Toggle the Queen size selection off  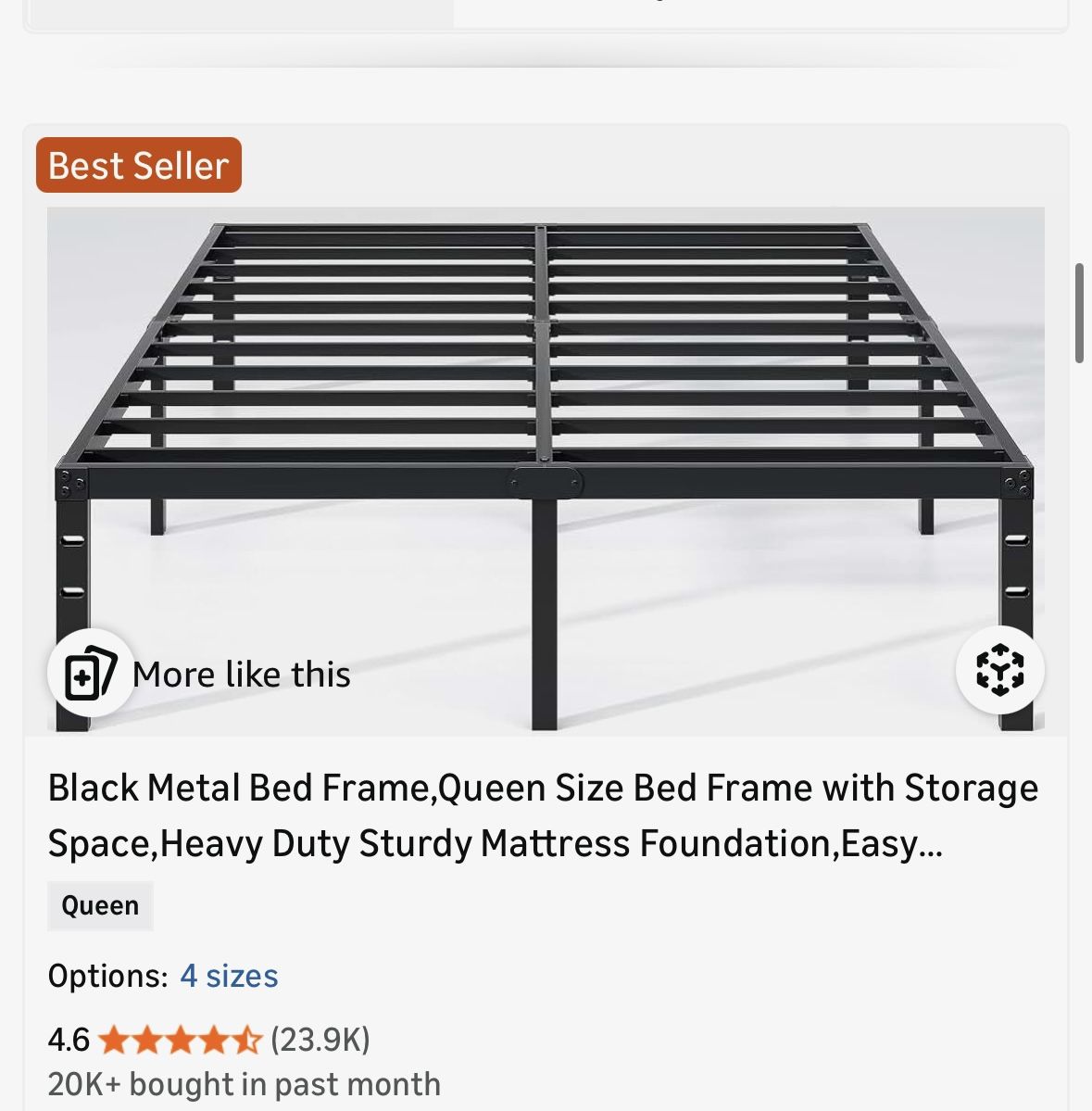coord(99,905)
